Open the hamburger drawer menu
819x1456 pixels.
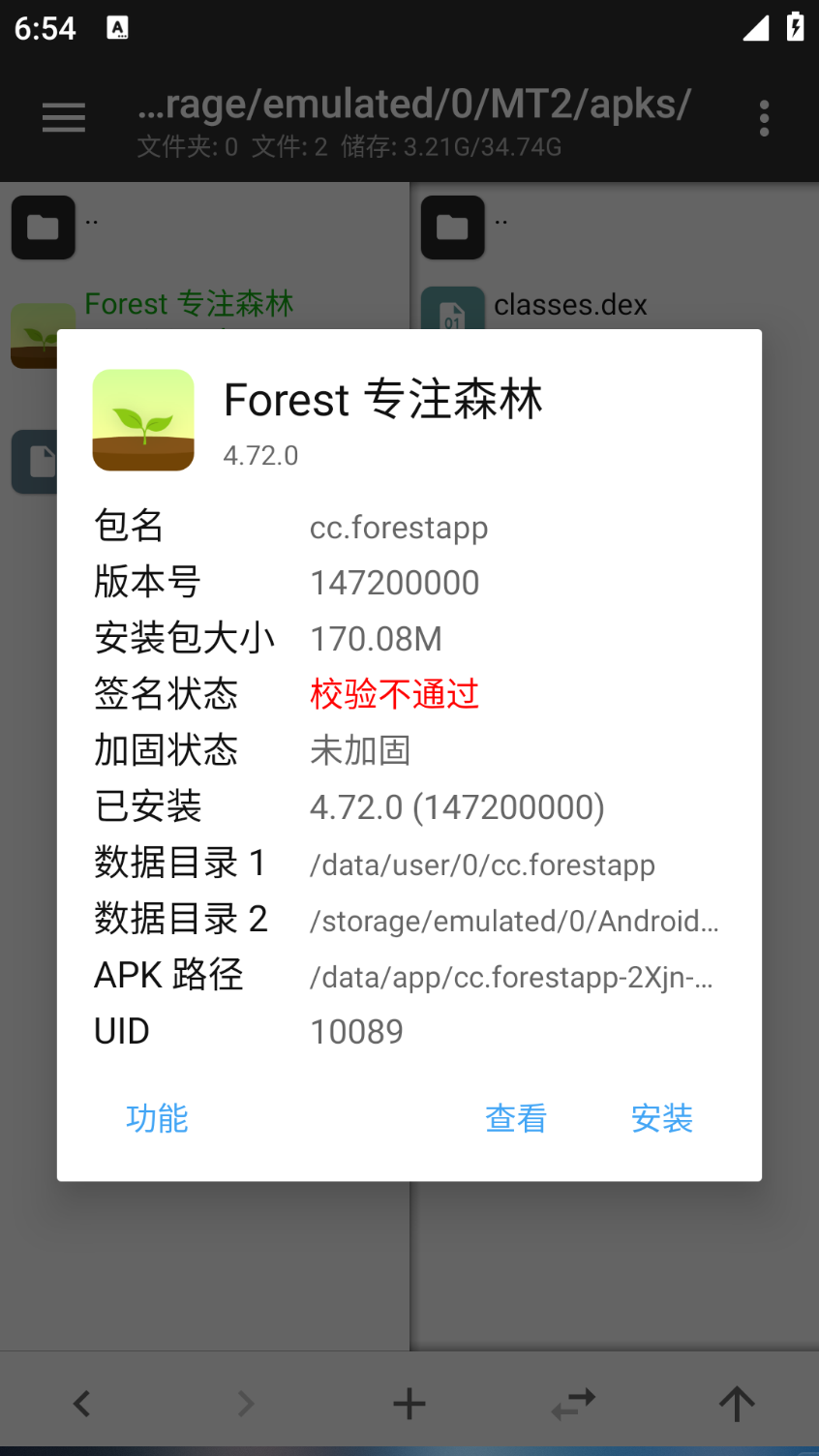tap(64, 118)
